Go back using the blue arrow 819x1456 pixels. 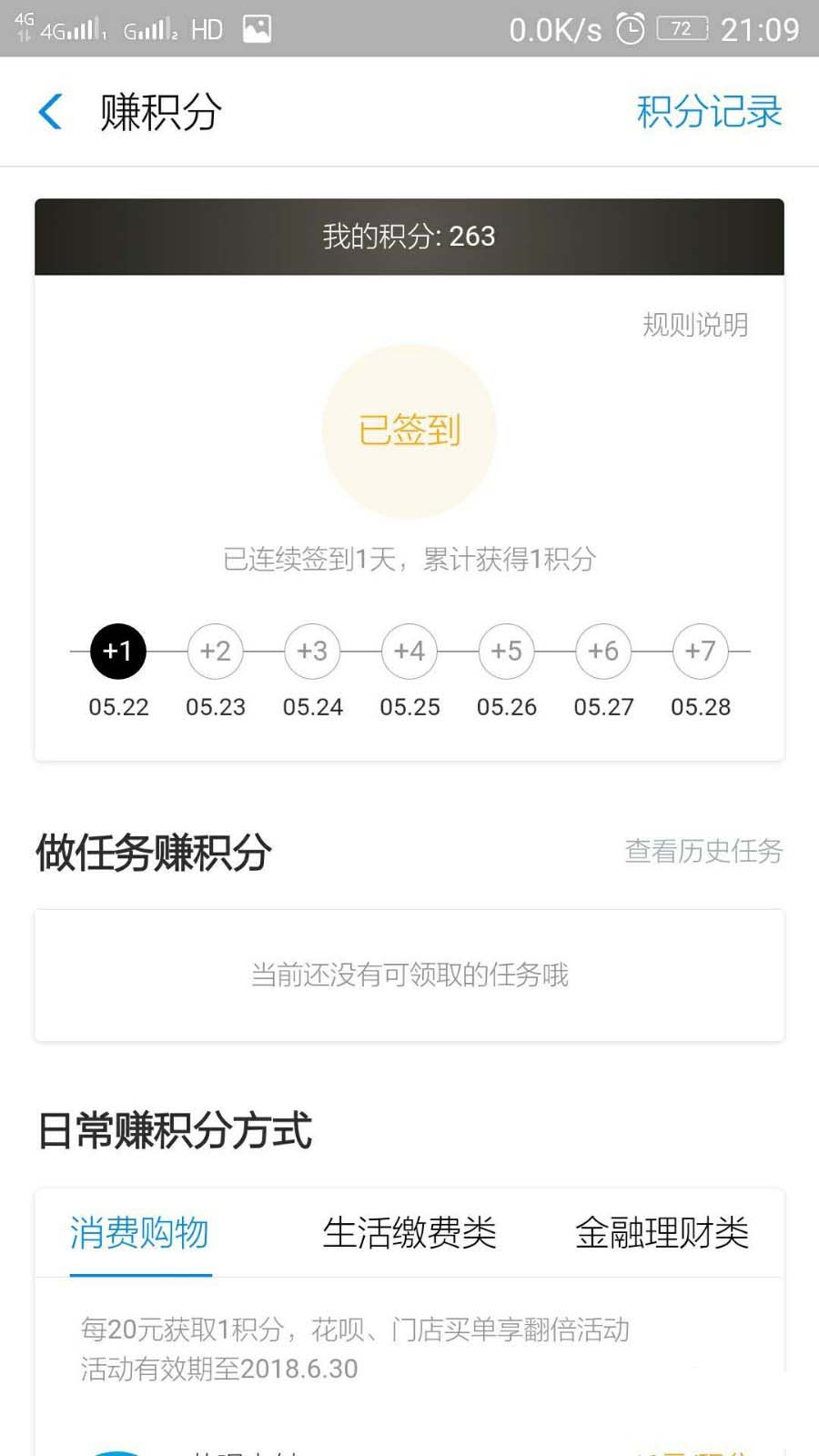(x=51, y=112)
